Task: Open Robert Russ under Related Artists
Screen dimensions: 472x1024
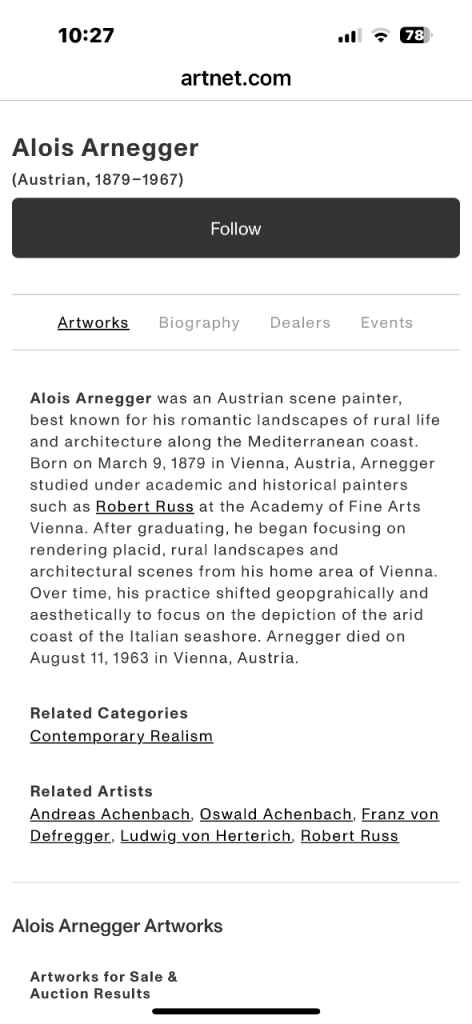Action: coord(350,836)
